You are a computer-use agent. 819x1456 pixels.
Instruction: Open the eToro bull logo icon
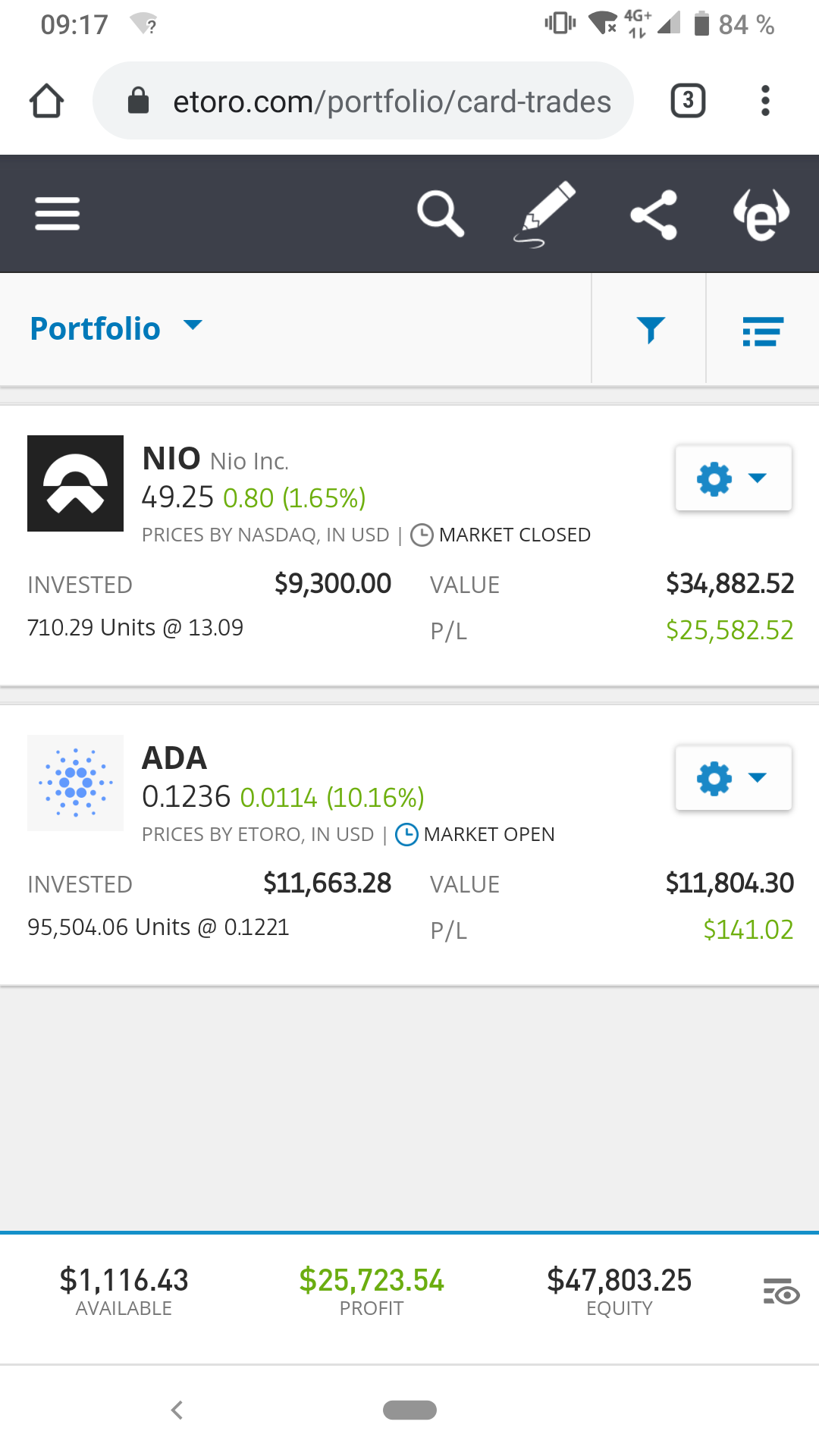pos(761,215)
